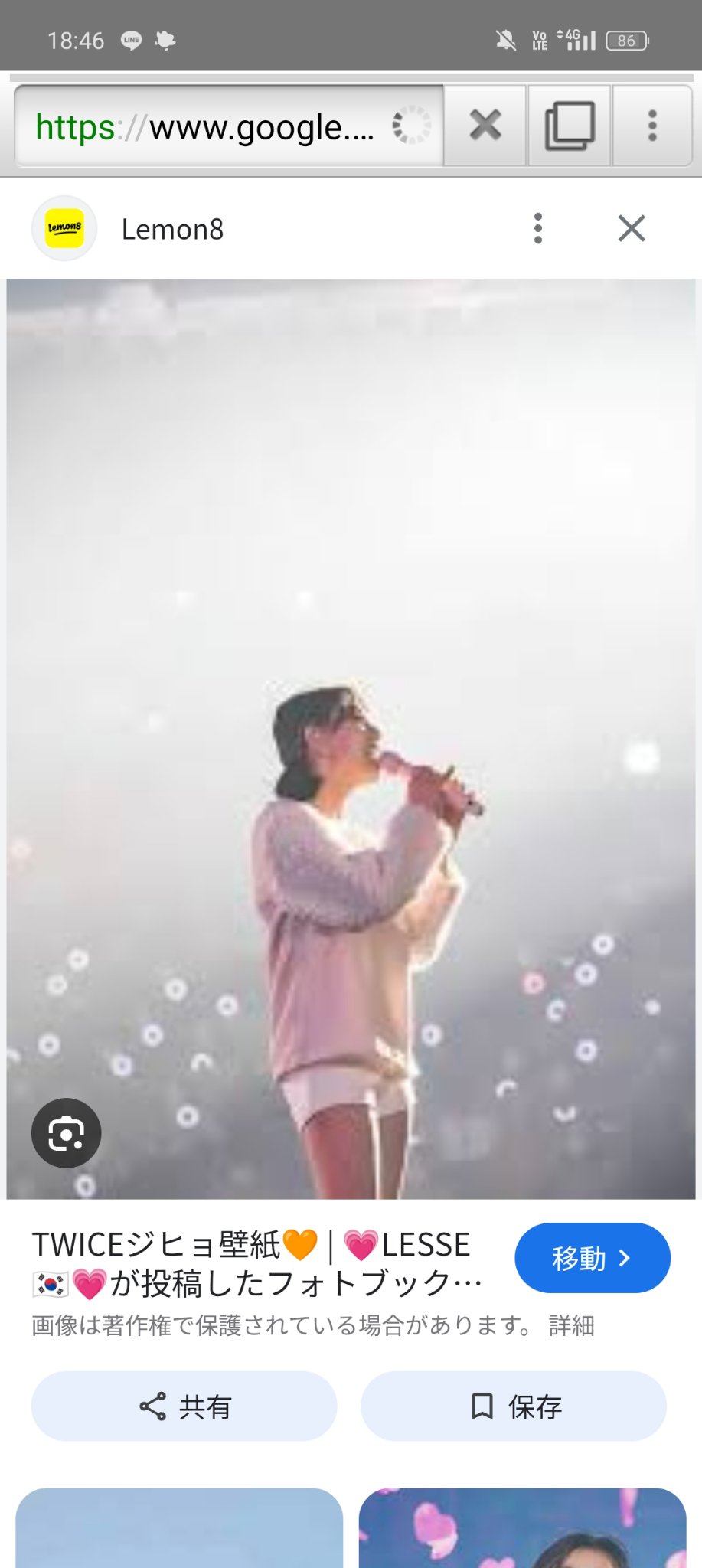Tap the blue 移動 visit button
This screenshot has width=702, height=1568.
click(x=592, y=1258)
